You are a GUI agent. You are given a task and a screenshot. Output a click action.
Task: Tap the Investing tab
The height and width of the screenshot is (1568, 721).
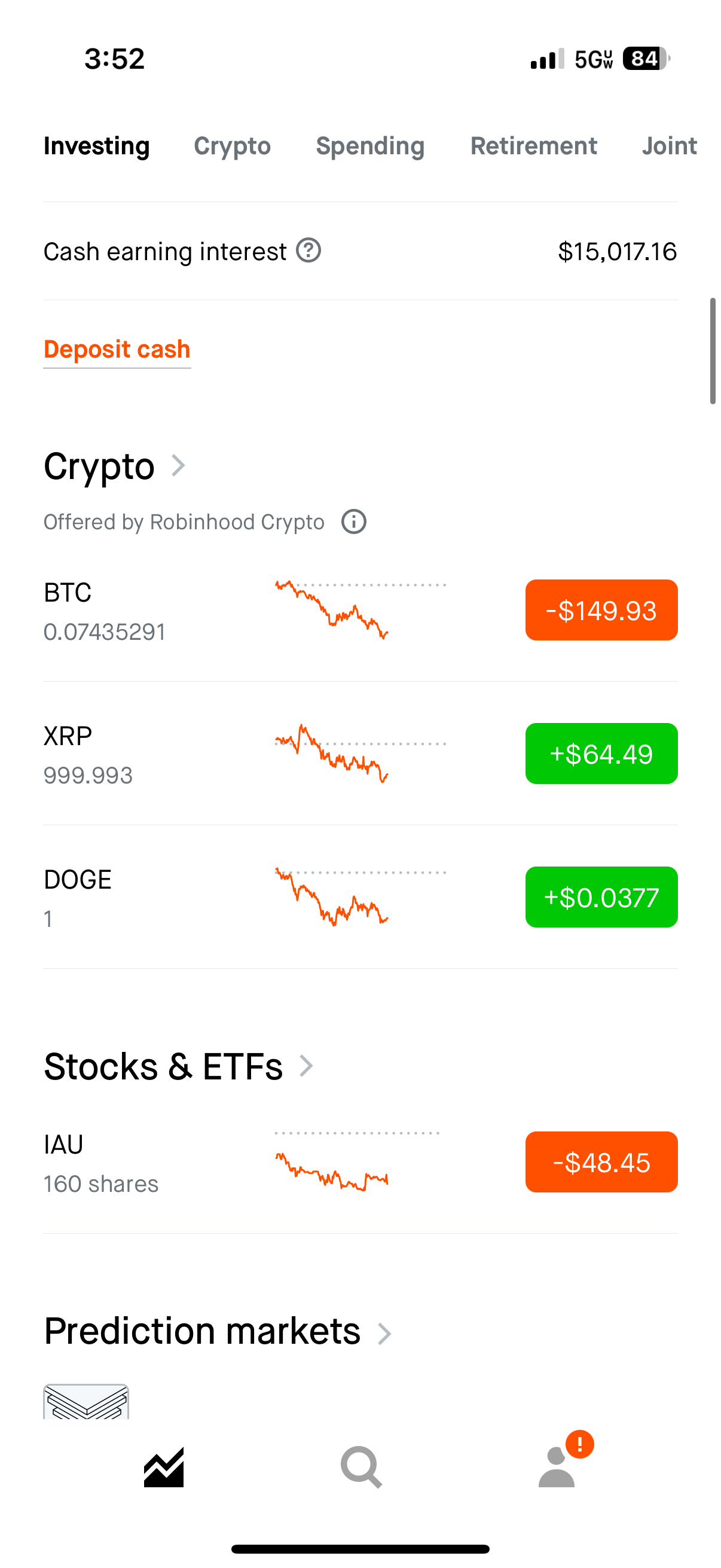coord(97,146)
